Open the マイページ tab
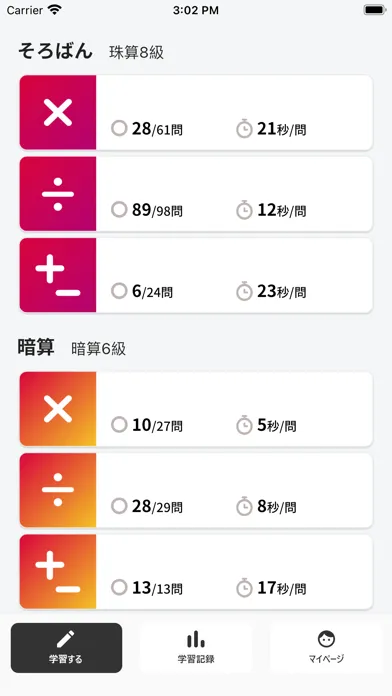This screenshot has height=696, width=392. pos(326,648)
